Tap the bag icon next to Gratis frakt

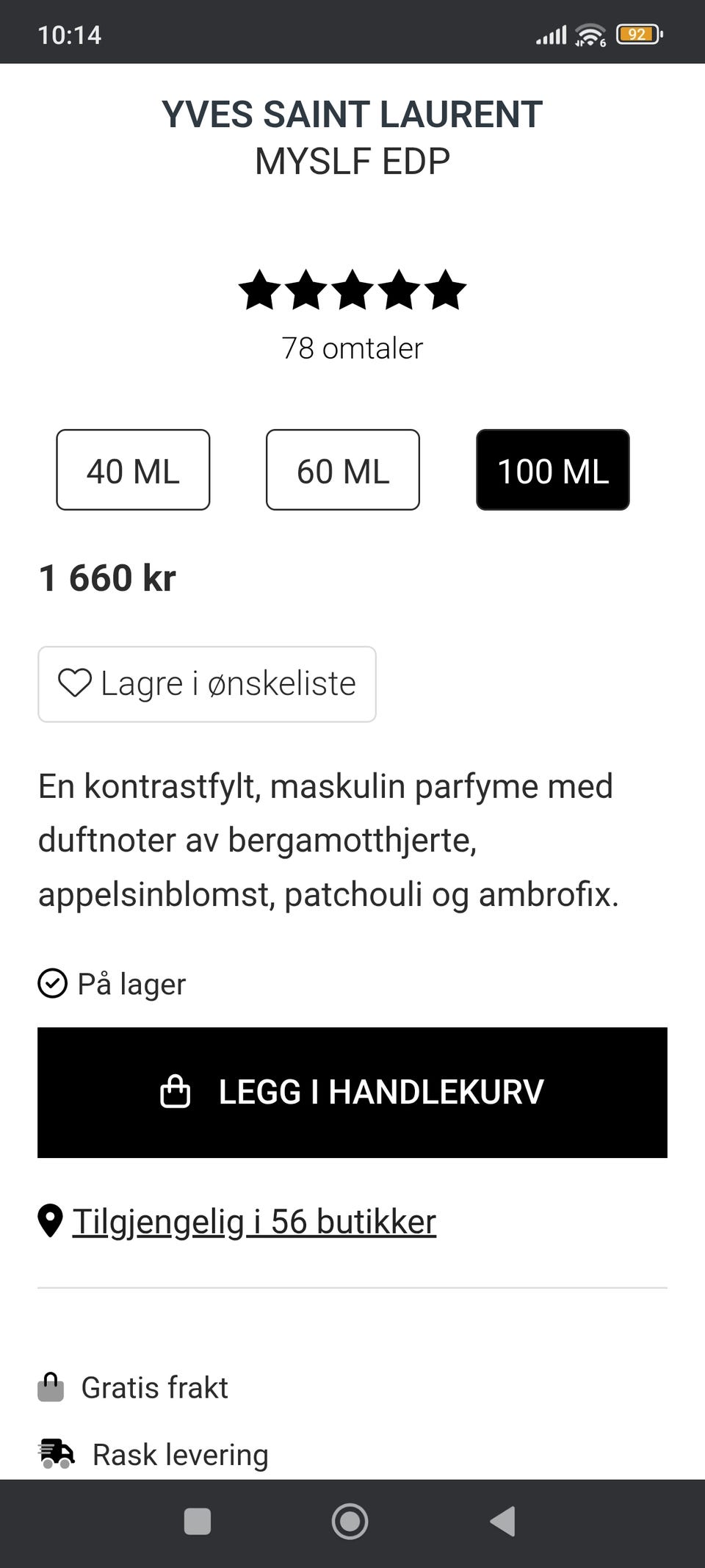[x=51, y=1387]
